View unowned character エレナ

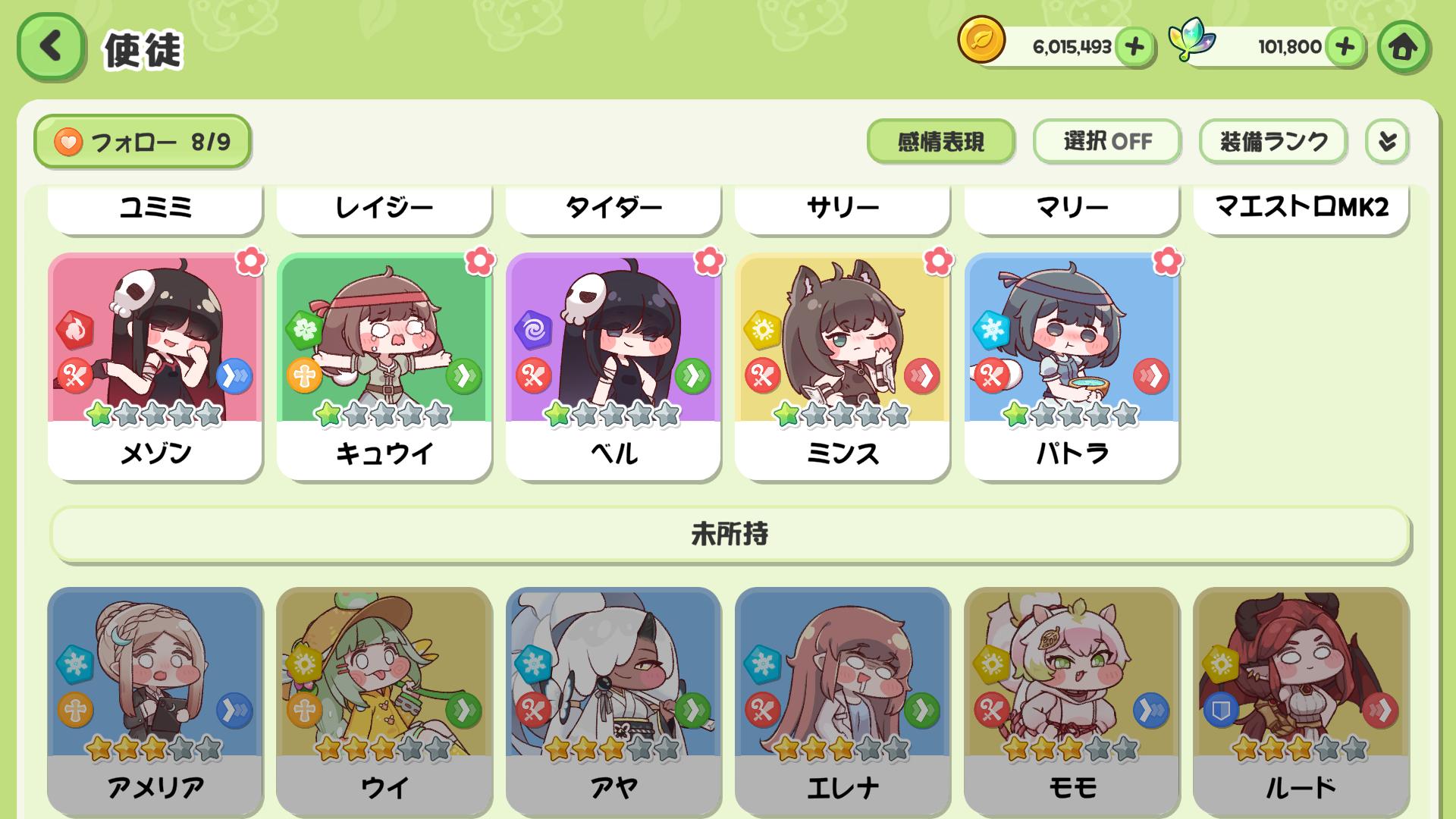[842, 699]
